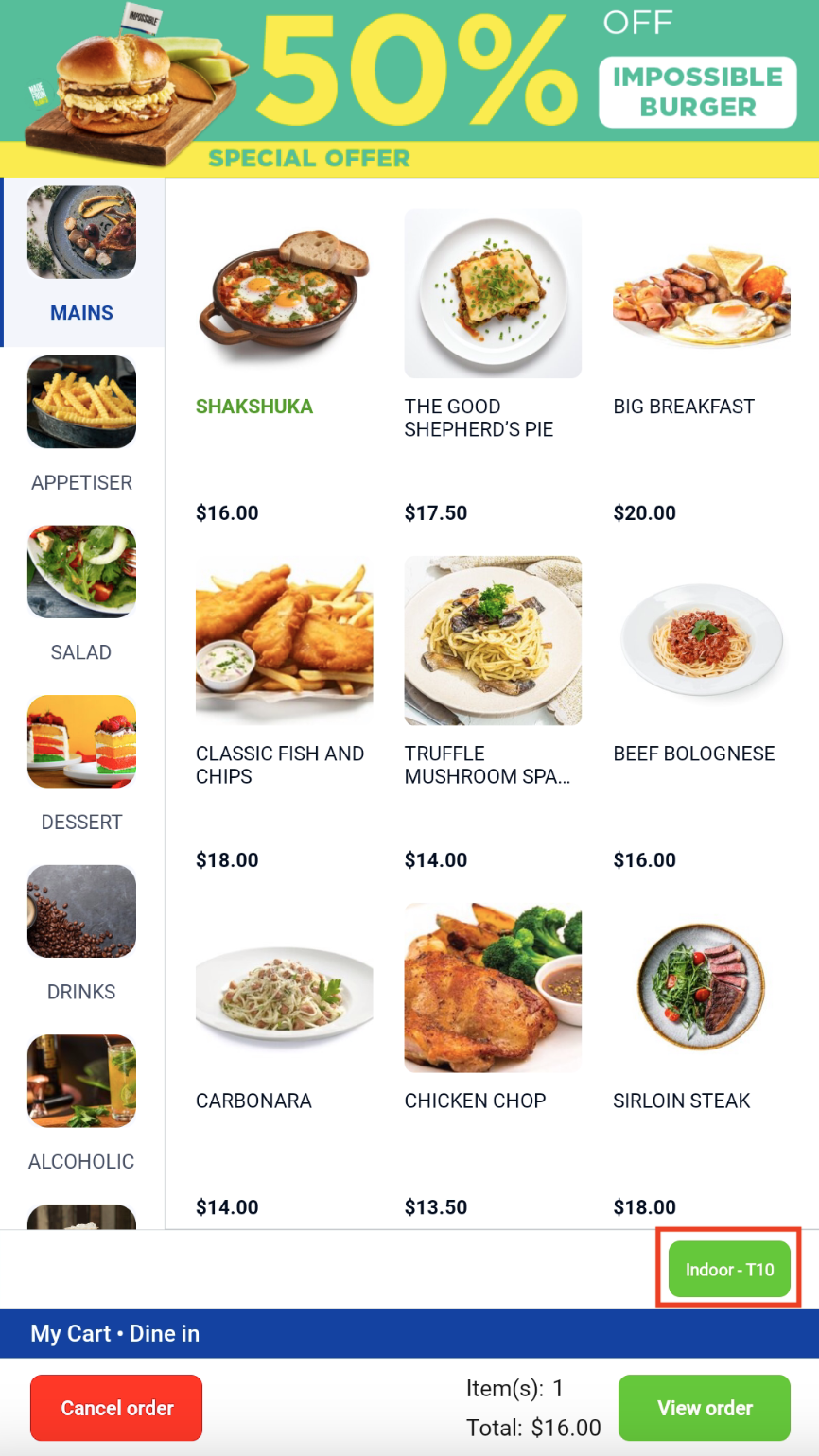819x1456 pixels.
Task: Open the 50% off Impossible Burger banner
Action: click(x=409, y=88)
